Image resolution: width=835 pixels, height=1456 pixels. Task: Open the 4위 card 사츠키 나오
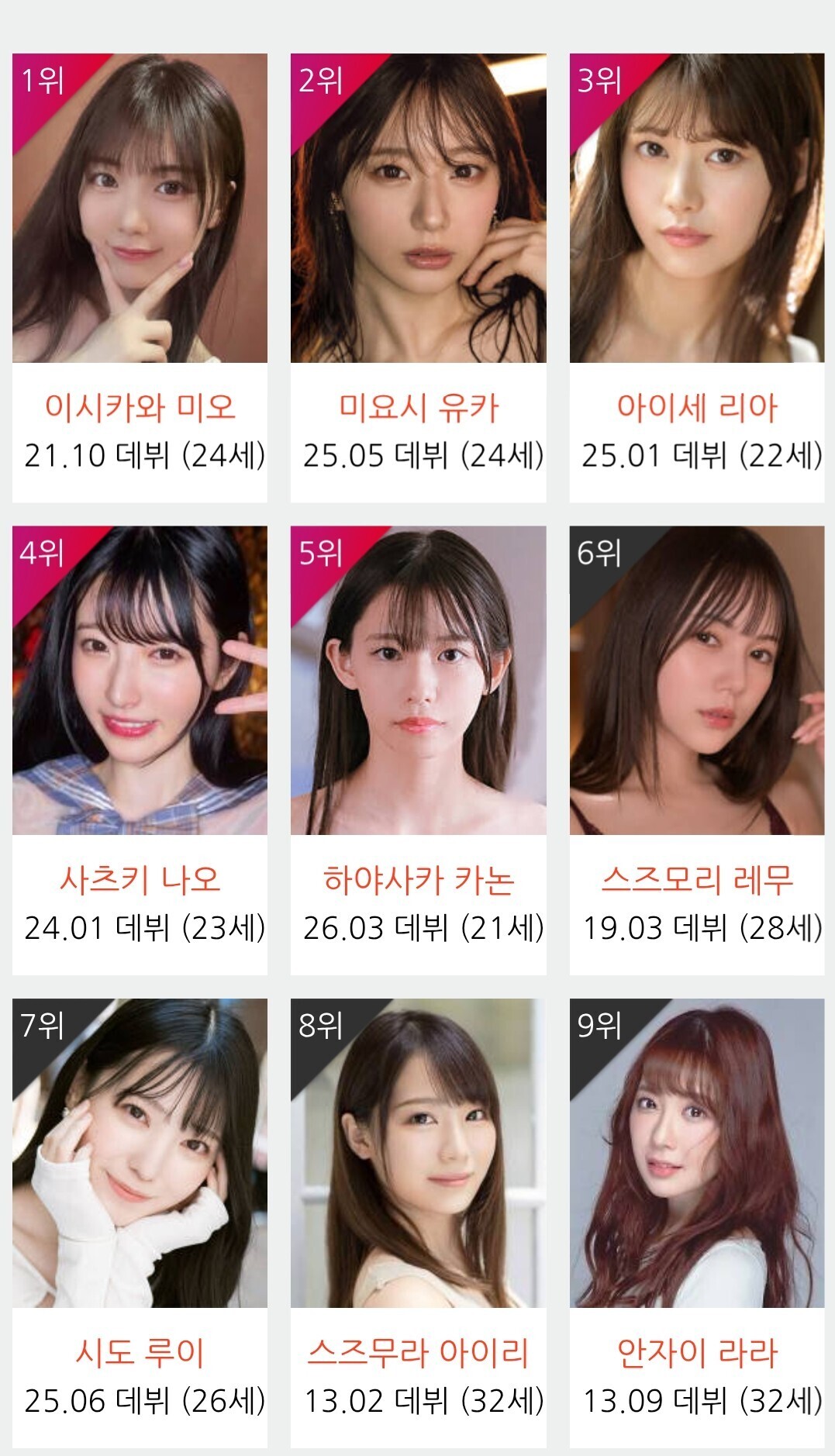140,750
